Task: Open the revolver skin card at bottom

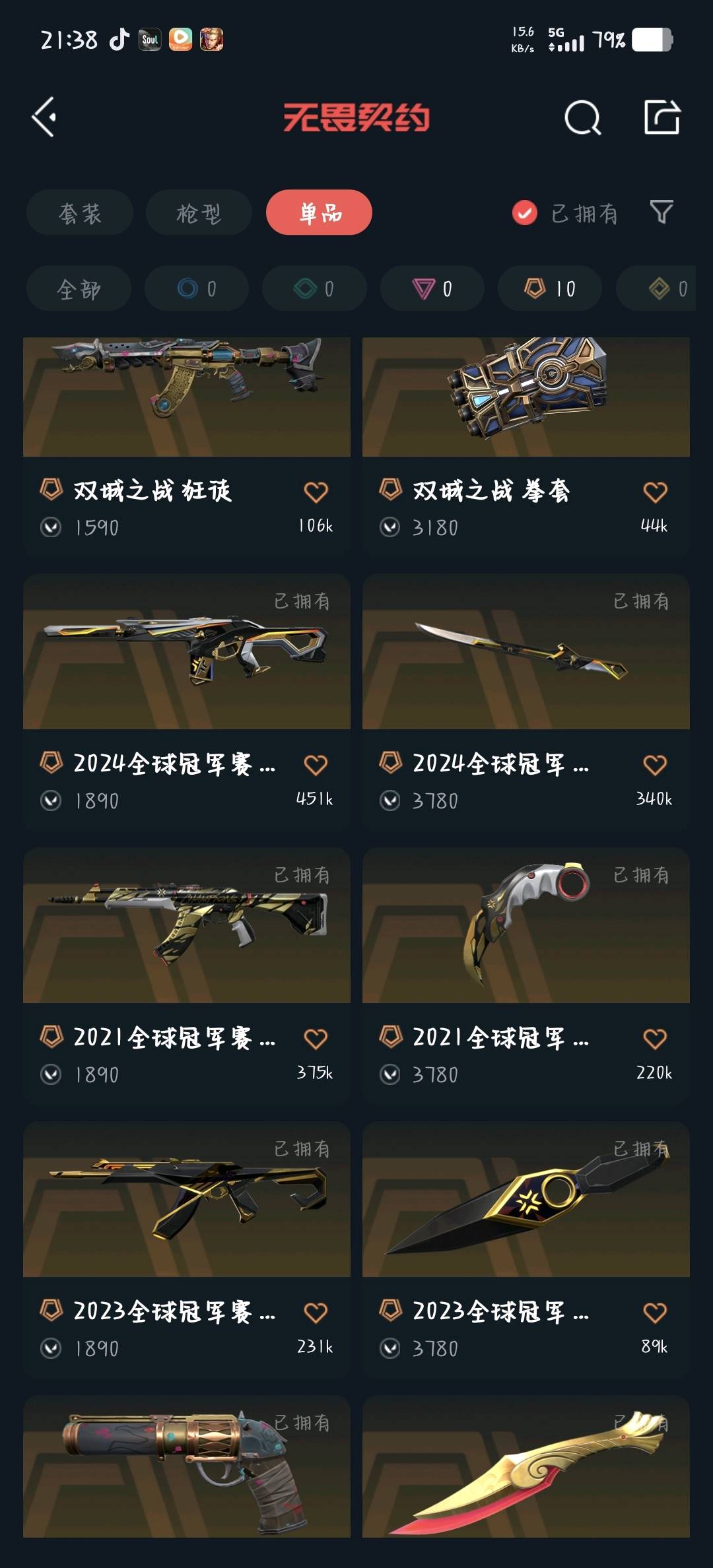Action: (x=186, y=1472)
